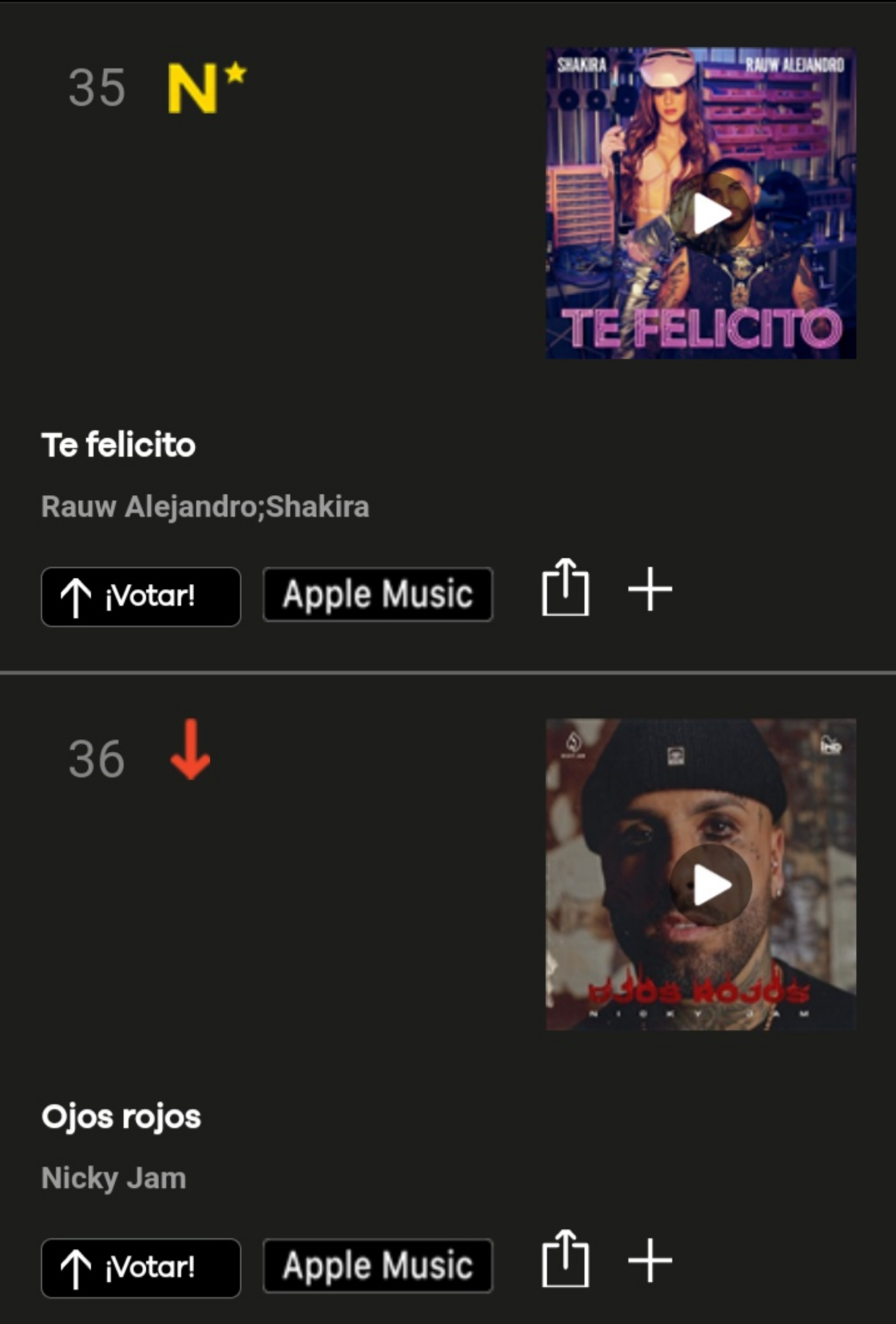Open Te felicito in Apple Music
Image resolution: width=896 pixels, height=1324 pixels.
[x=378, y=594]
